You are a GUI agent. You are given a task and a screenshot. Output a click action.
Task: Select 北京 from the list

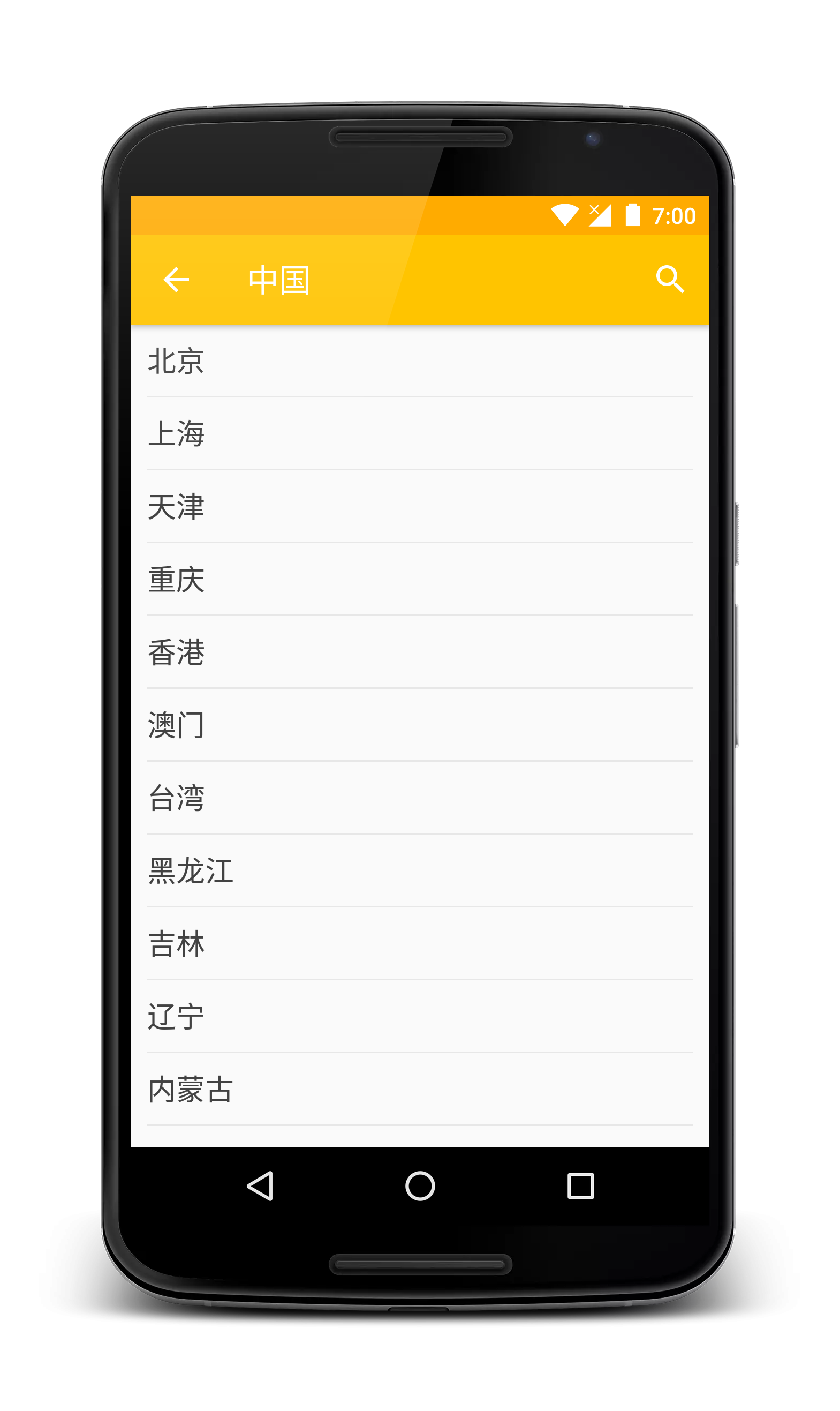click(x=419, y=361)
